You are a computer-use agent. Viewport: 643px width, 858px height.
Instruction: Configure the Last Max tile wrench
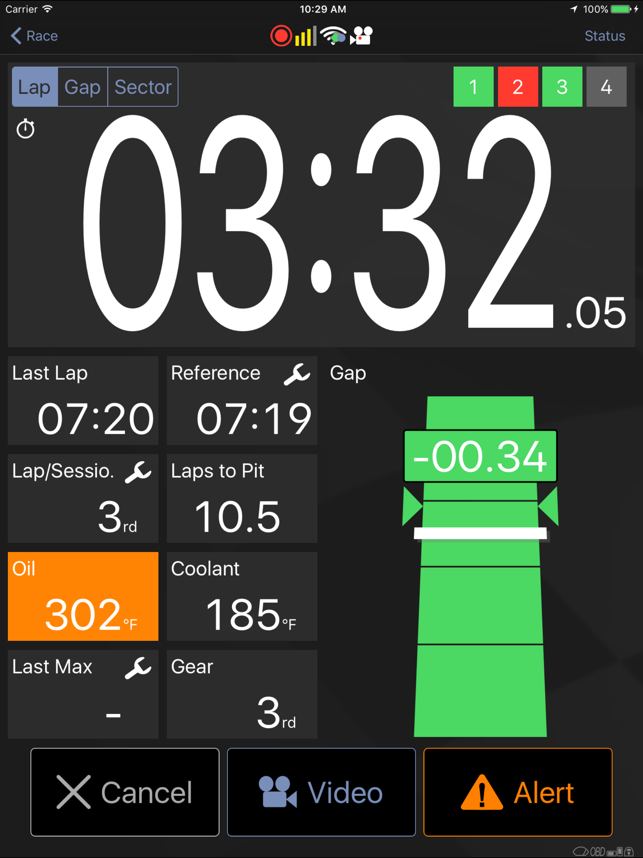[138, 668]
